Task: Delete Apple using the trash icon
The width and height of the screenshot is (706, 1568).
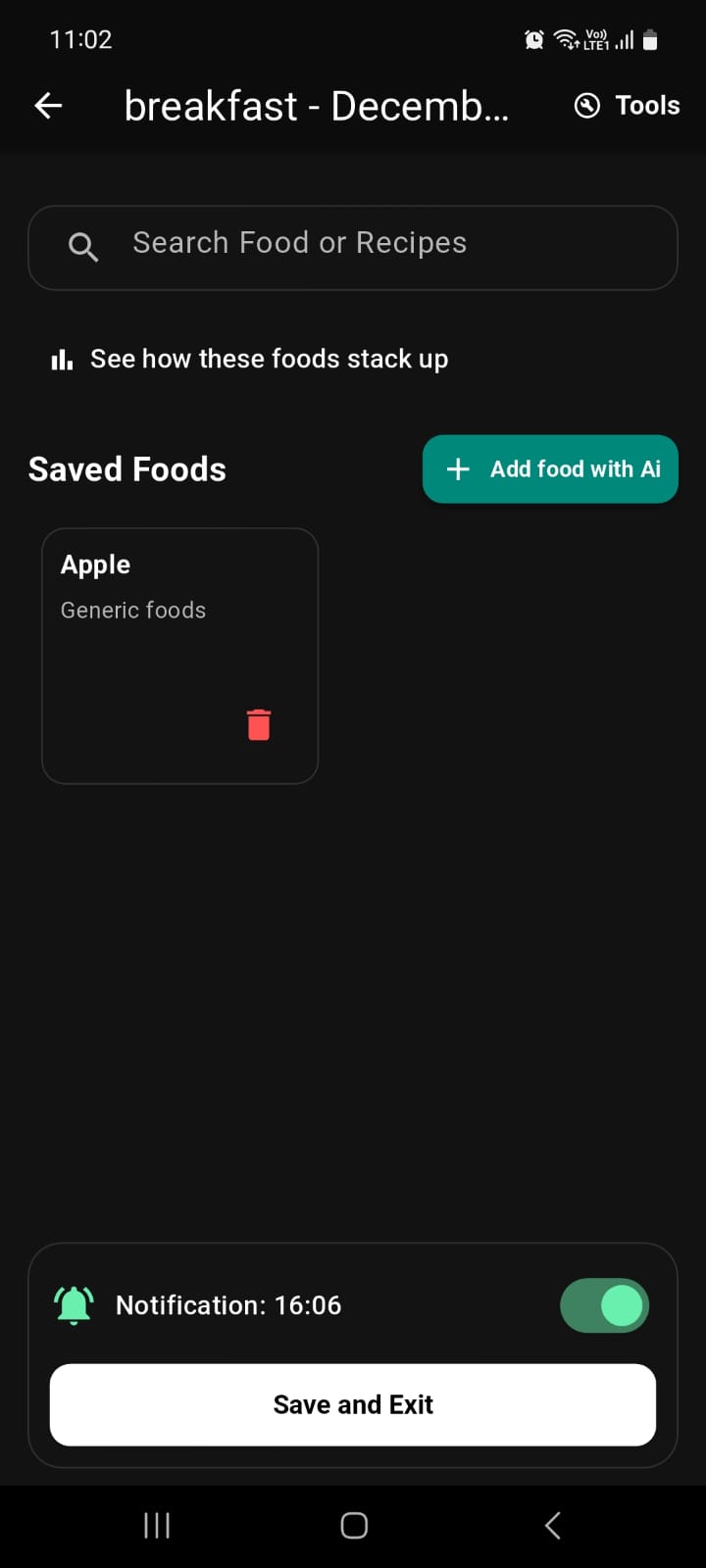Action: (x=258, y=724)
